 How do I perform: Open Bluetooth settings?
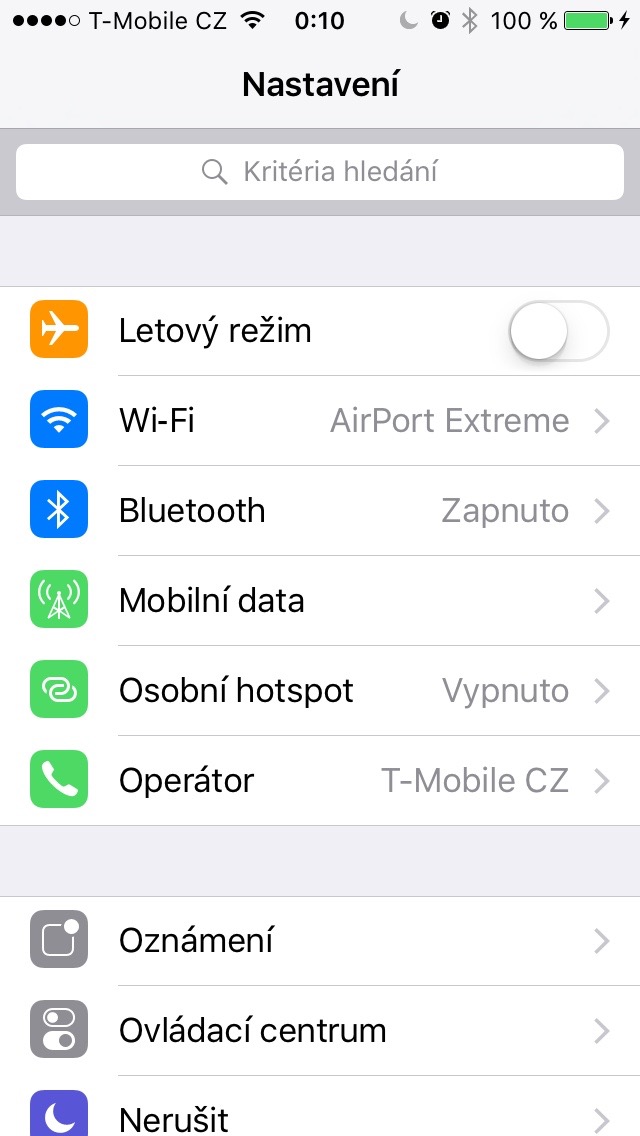[320, 511]
